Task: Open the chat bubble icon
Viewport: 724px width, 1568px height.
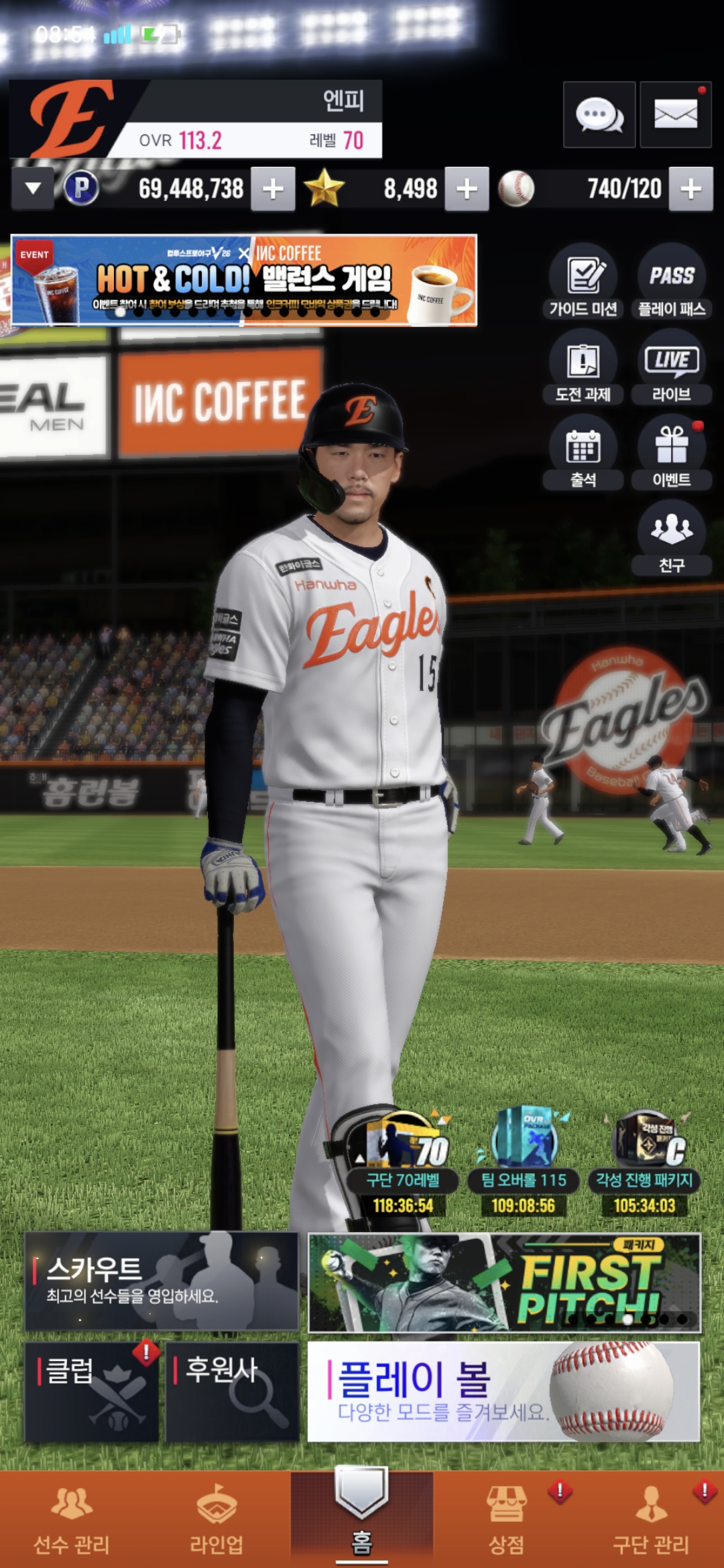Action: (599, 115)
